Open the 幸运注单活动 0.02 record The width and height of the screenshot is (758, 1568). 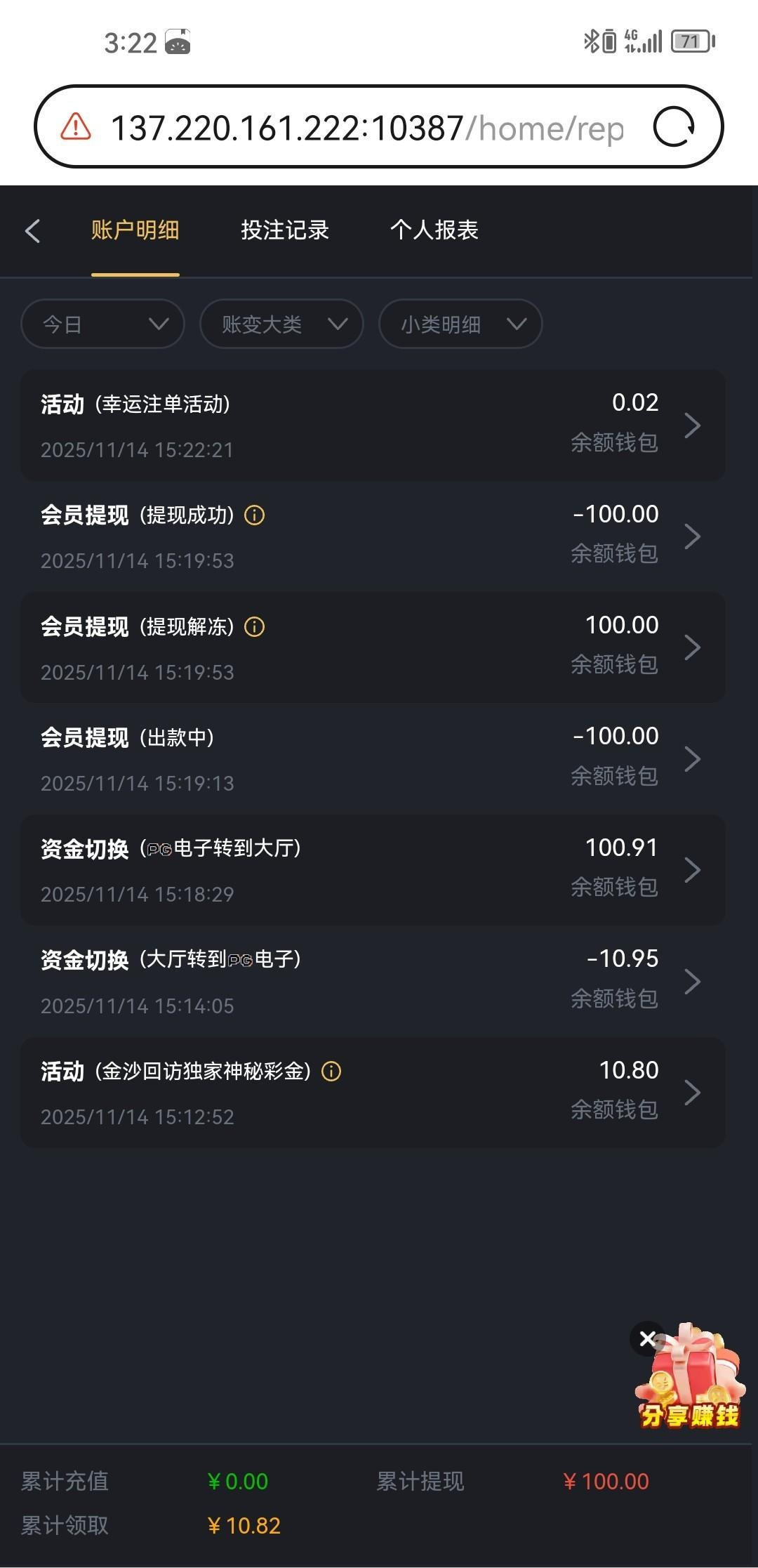coord(372,426)
